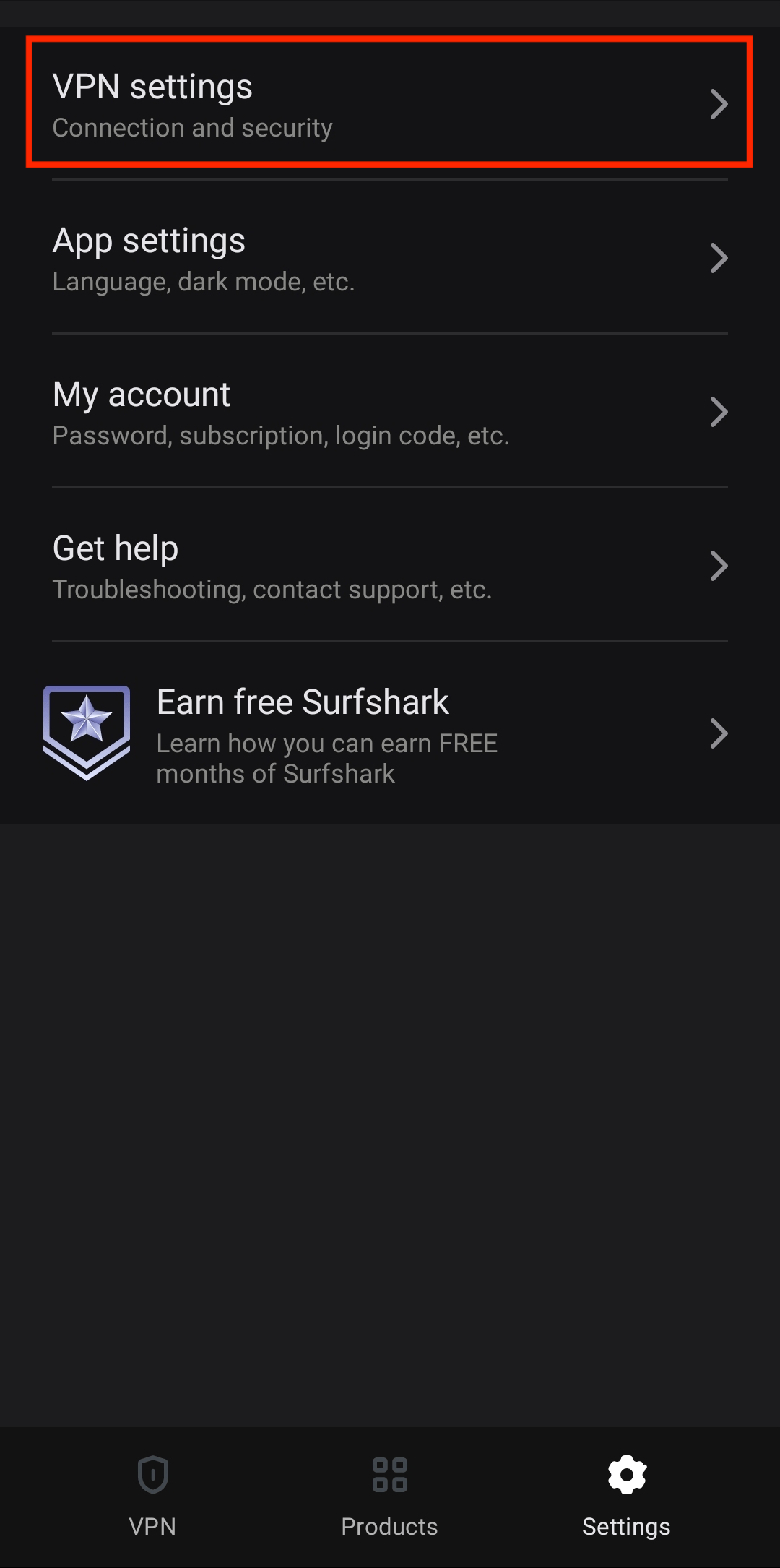
Task: Open the Products grid icon
Action: [x=389, y=1474]
